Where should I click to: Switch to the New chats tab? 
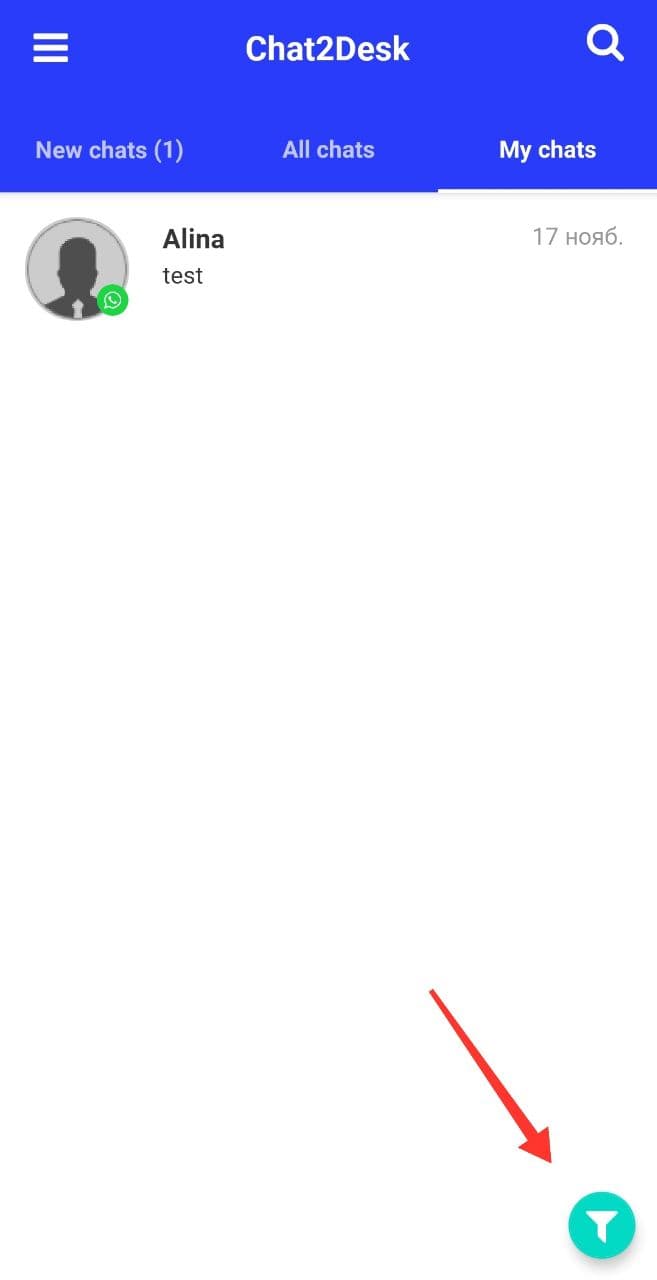[x=109, y=151]
